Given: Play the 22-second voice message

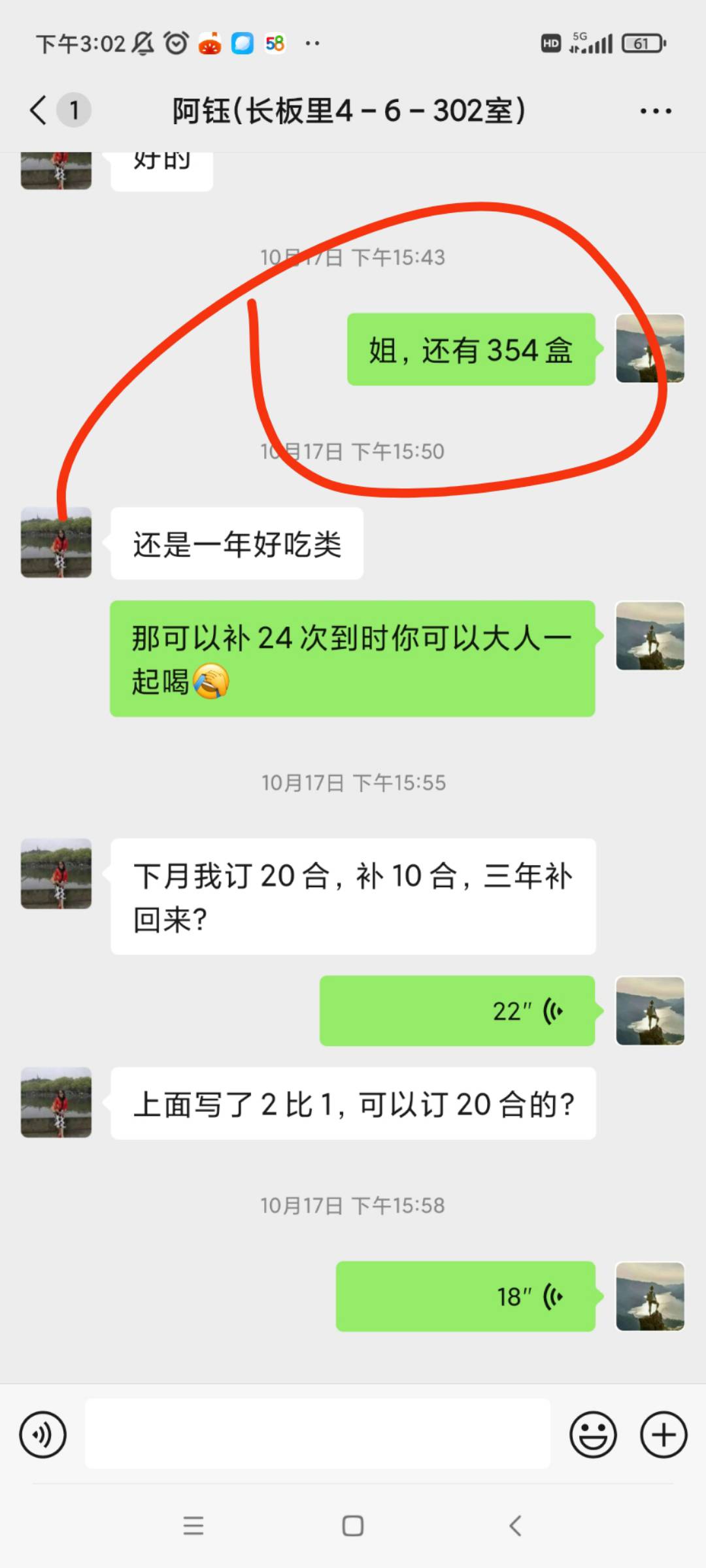Looking at the screenshot, I should click(x=457, y=1011).
